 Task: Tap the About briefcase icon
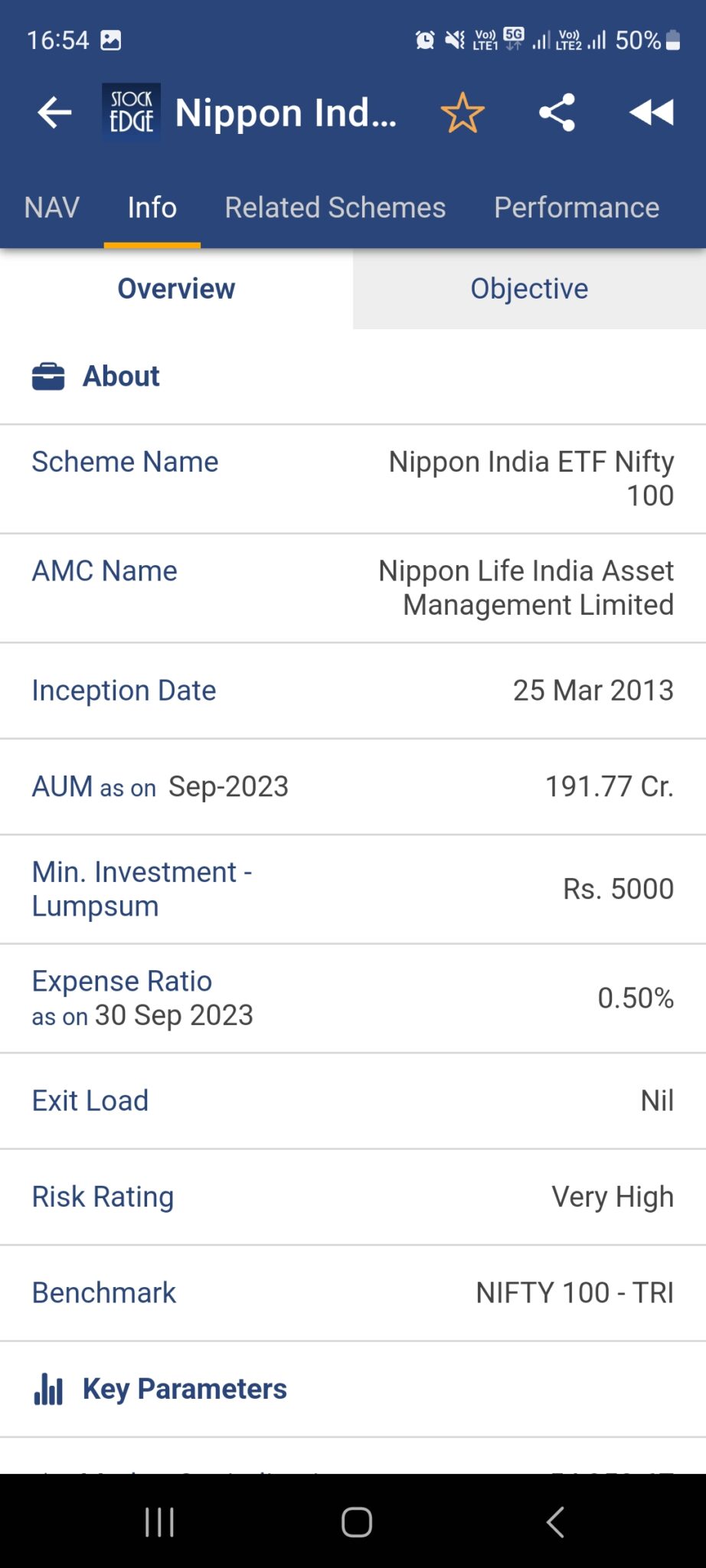click(x=47, y=375)
